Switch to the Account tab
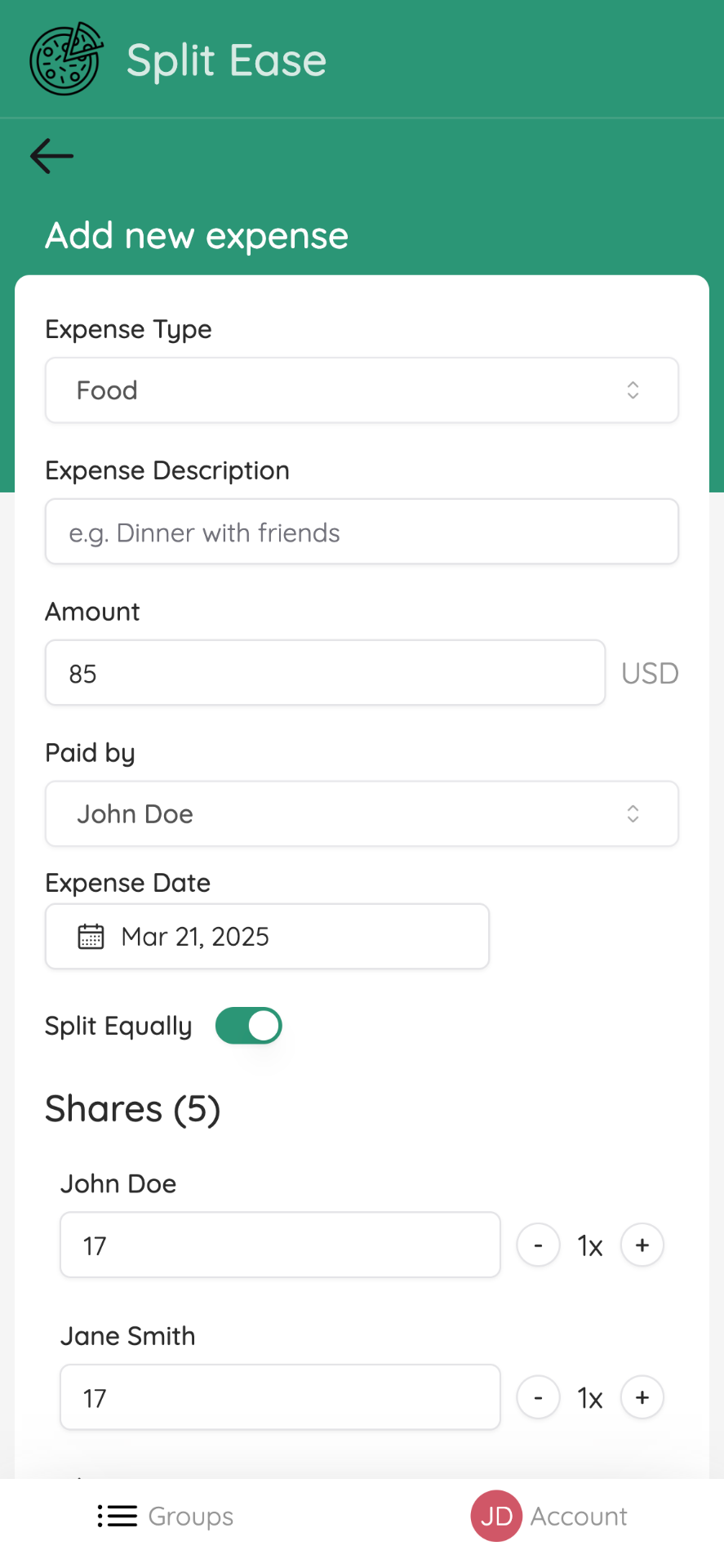724x1568 pixels. pyautogui.click(x=549, y=1516)
